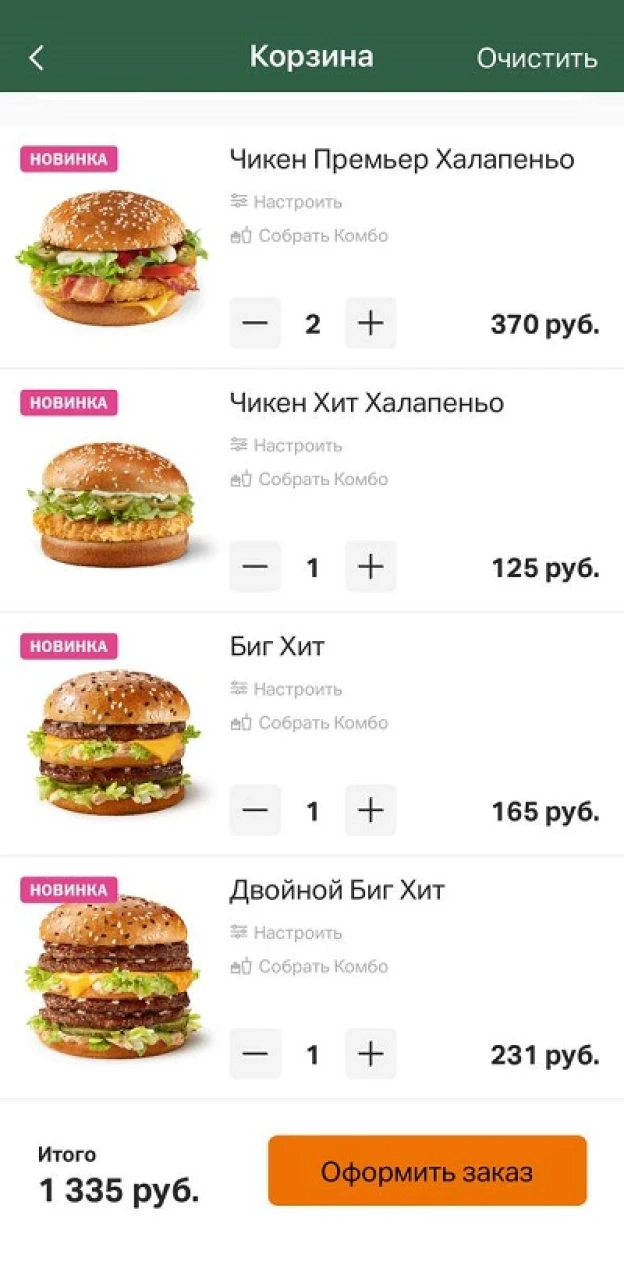Open Настроить for Чикен Хит Халапеньо
624x1265 pixels.
coord(286,445)
